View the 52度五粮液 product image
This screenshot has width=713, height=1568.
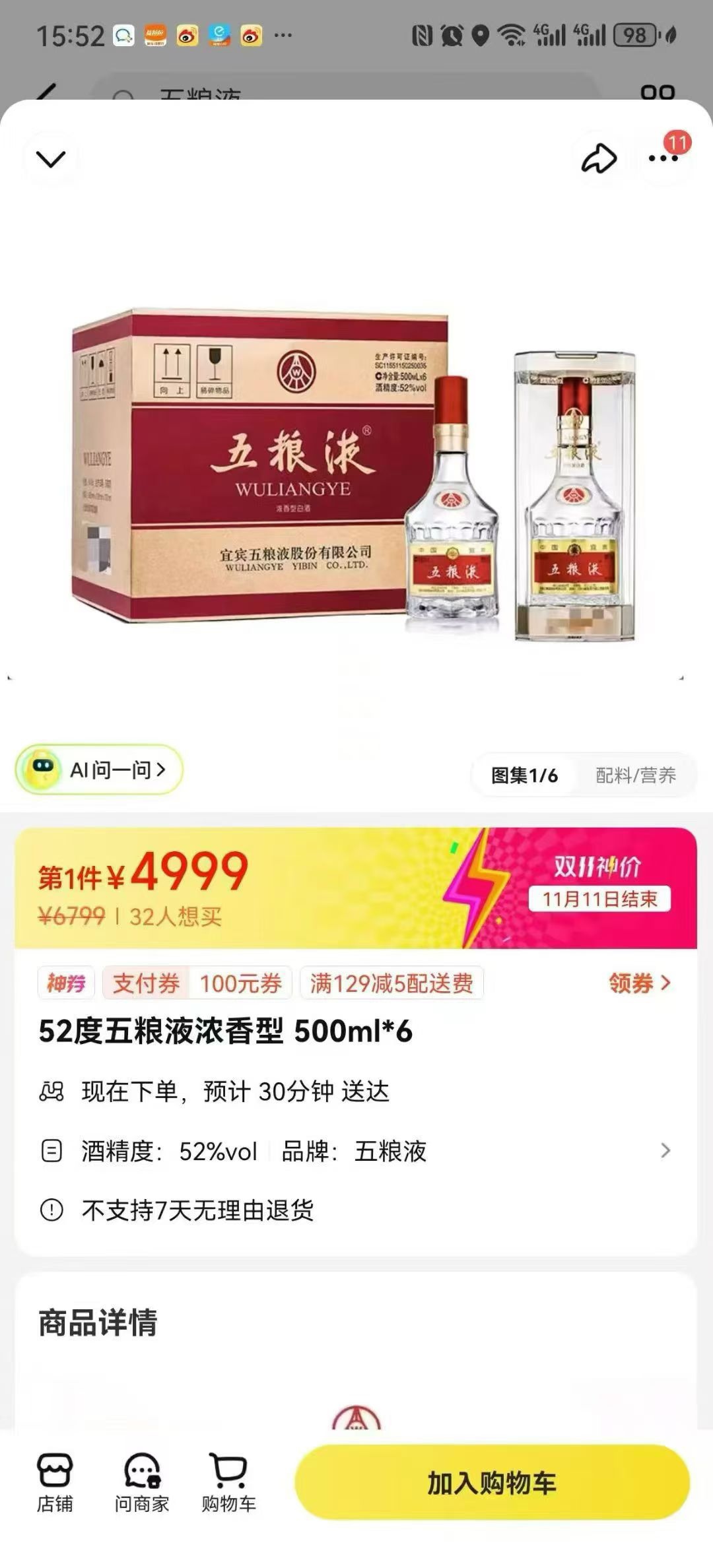(x=355, y=475)
